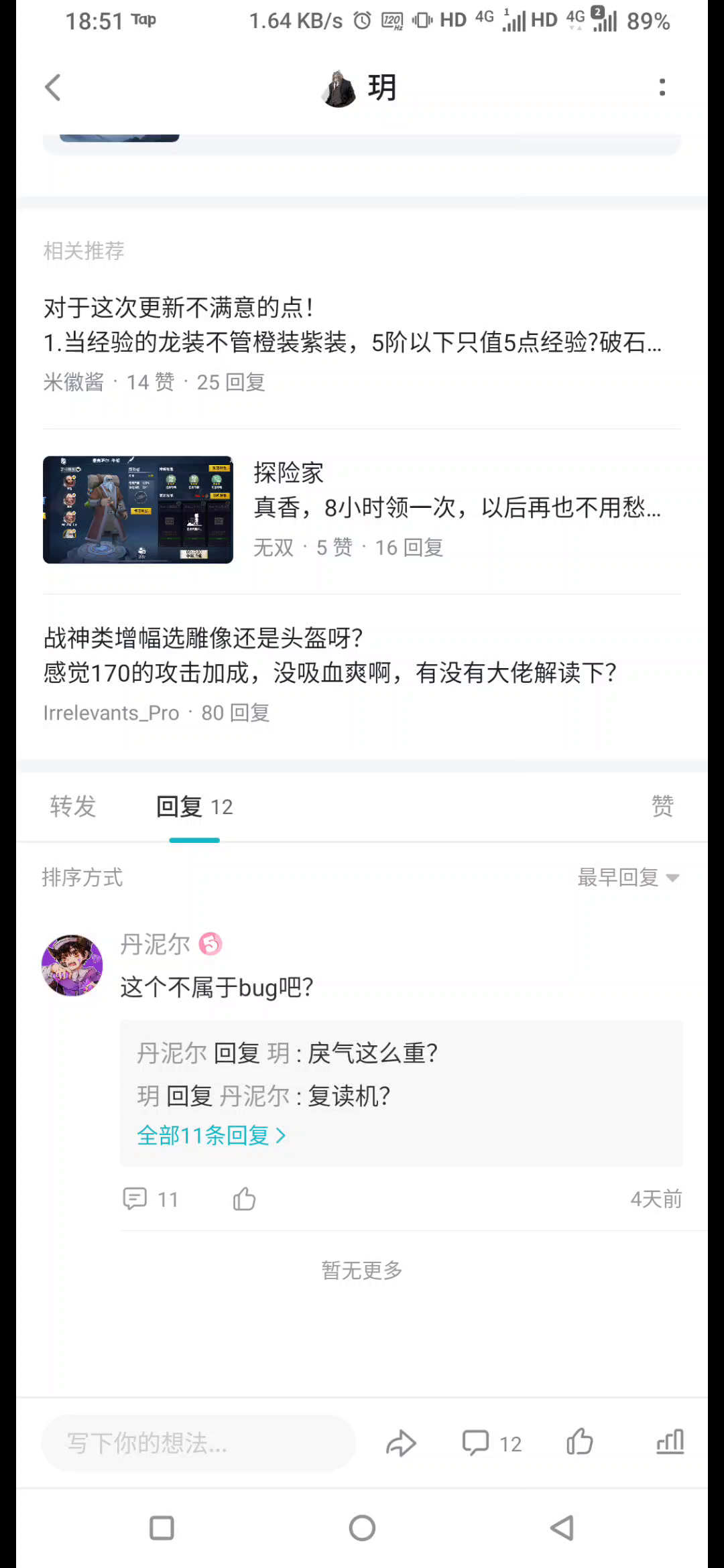
Task: Go to the system home screen
Action: pyautogui.click(x=362, y=1528)
